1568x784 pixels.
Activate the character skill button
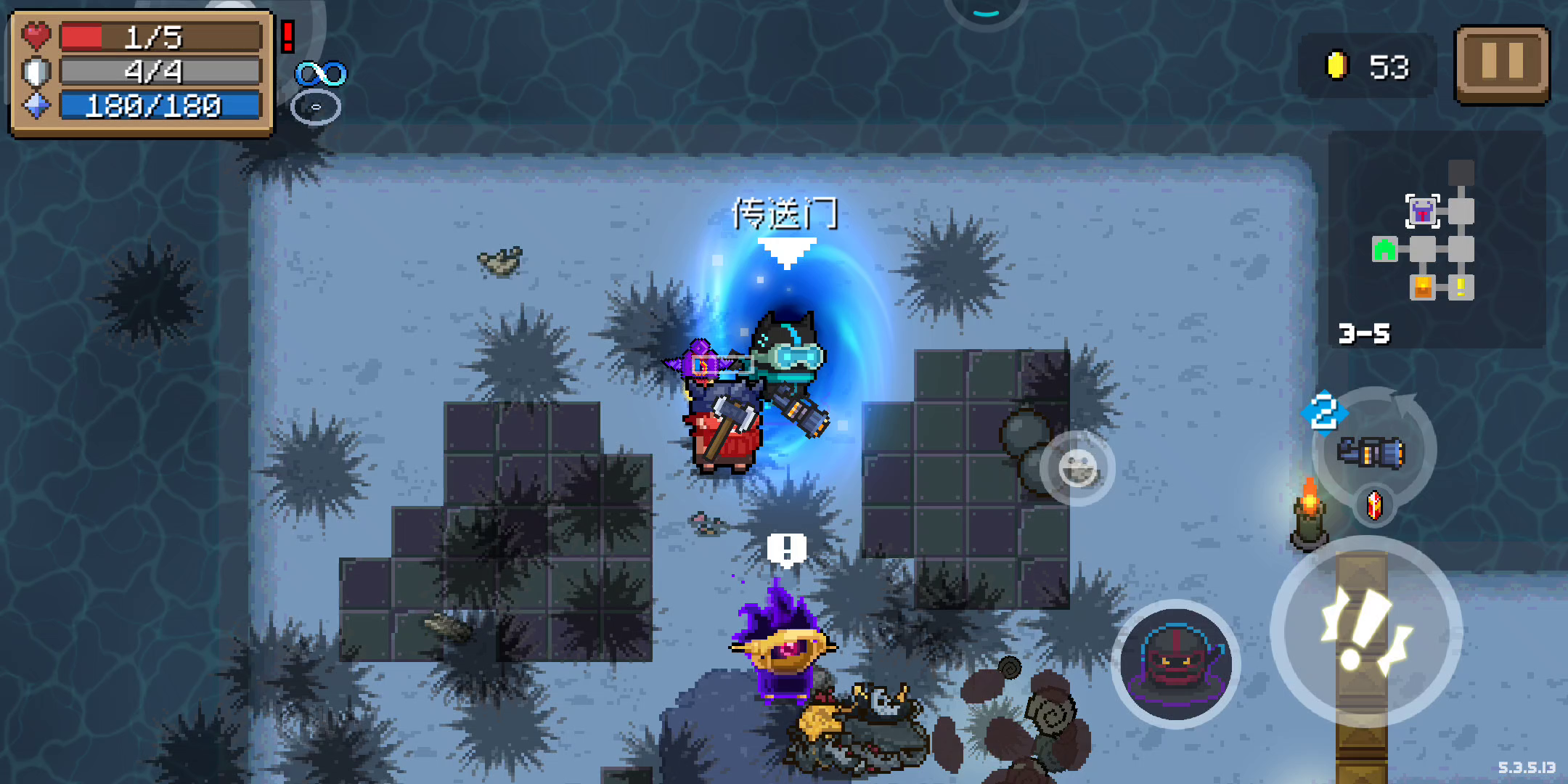(x=1176, y=663)
